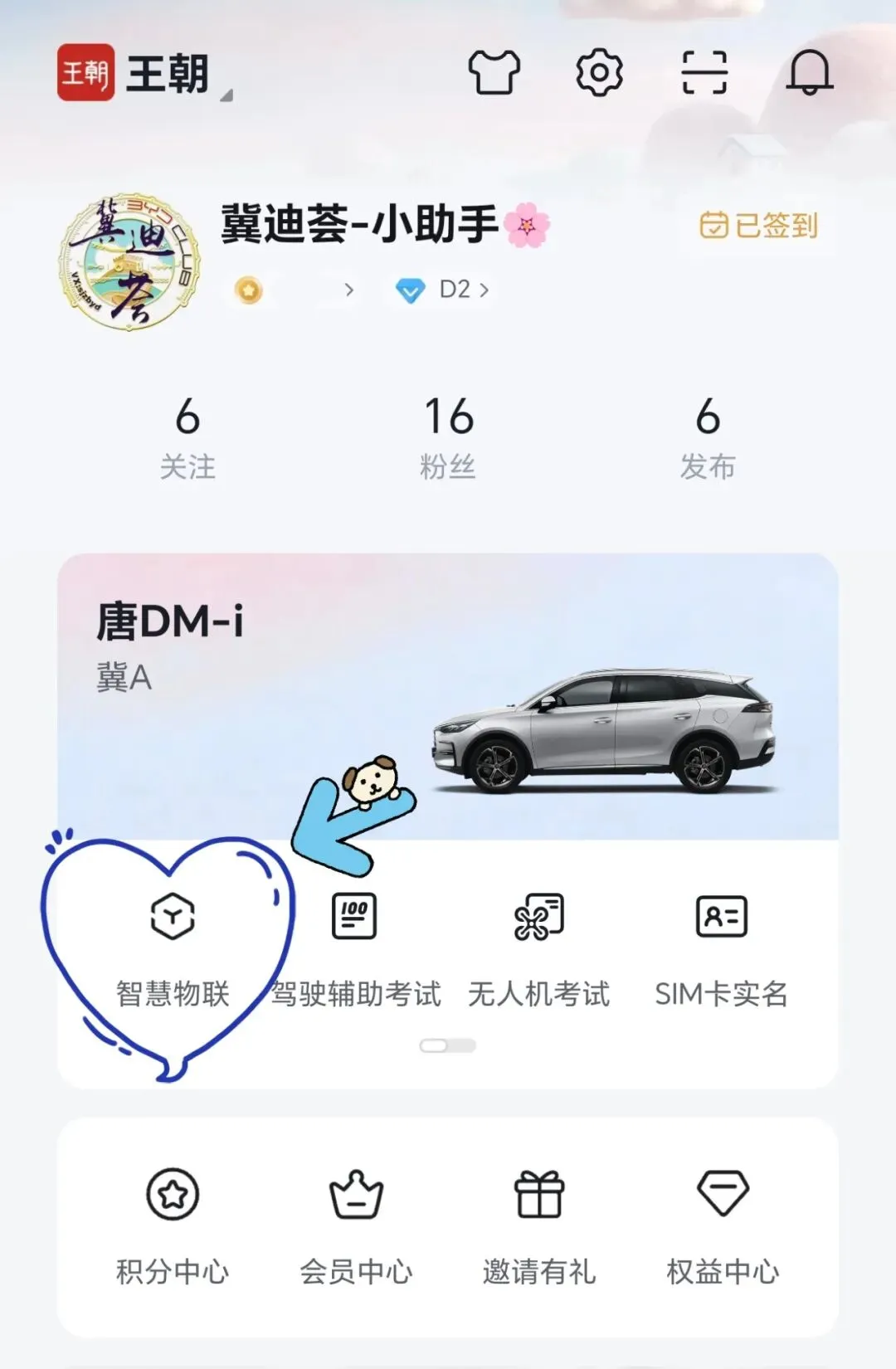This screenshot has width=896, height=1369.
Task: Tap the 已签到 check-in button
Action: coord(758,225)
